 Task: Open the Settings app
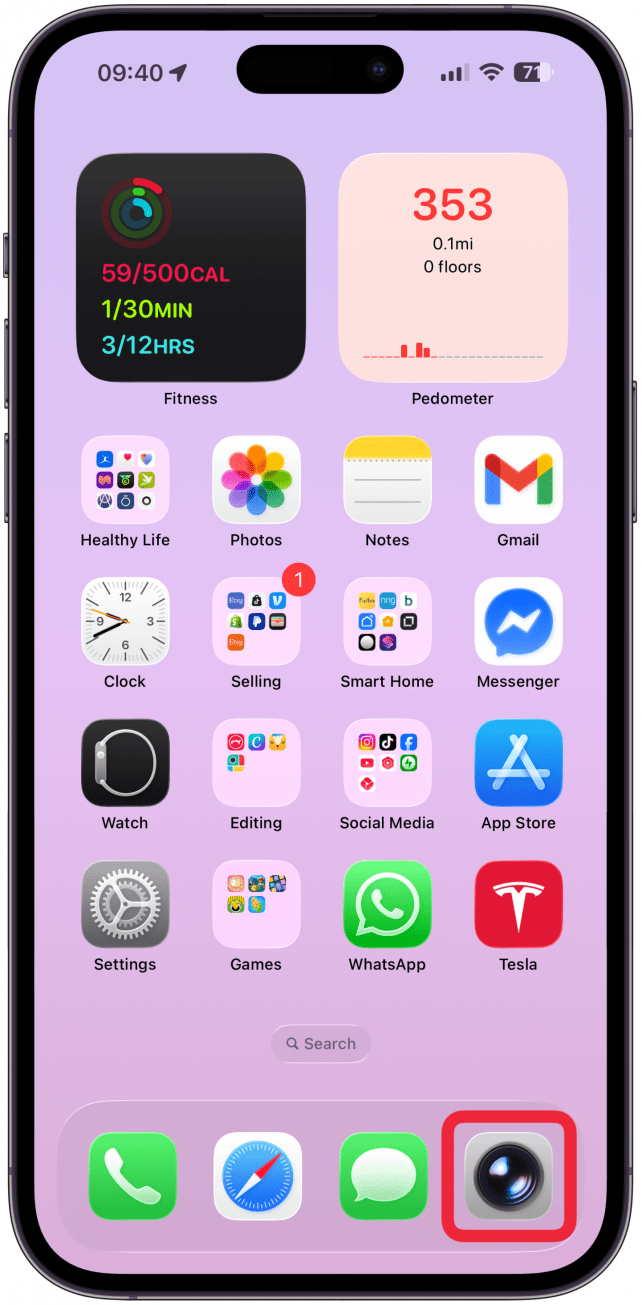pos(125,904)
